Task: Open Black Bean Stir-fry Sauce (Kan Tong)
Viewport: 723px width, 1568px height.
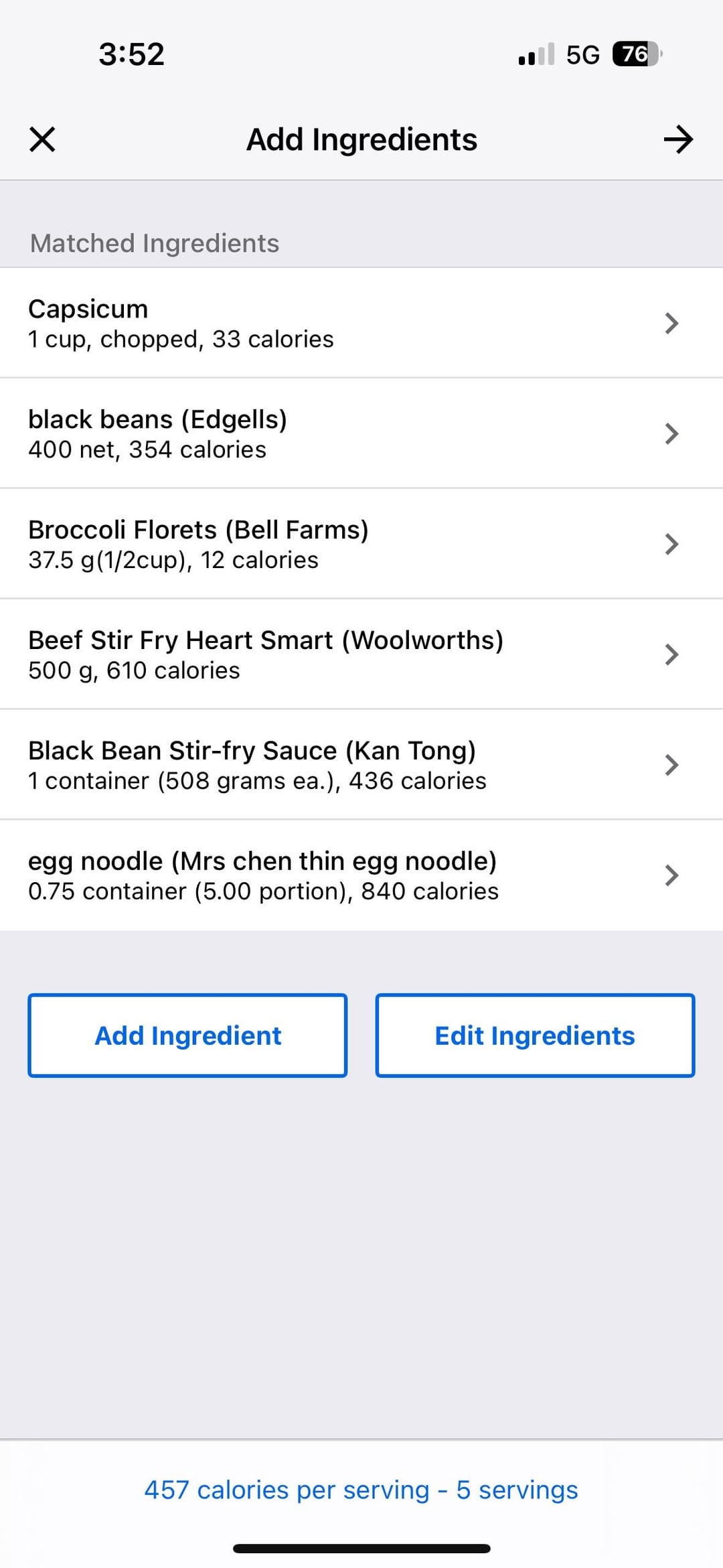Action: [361, 765]
